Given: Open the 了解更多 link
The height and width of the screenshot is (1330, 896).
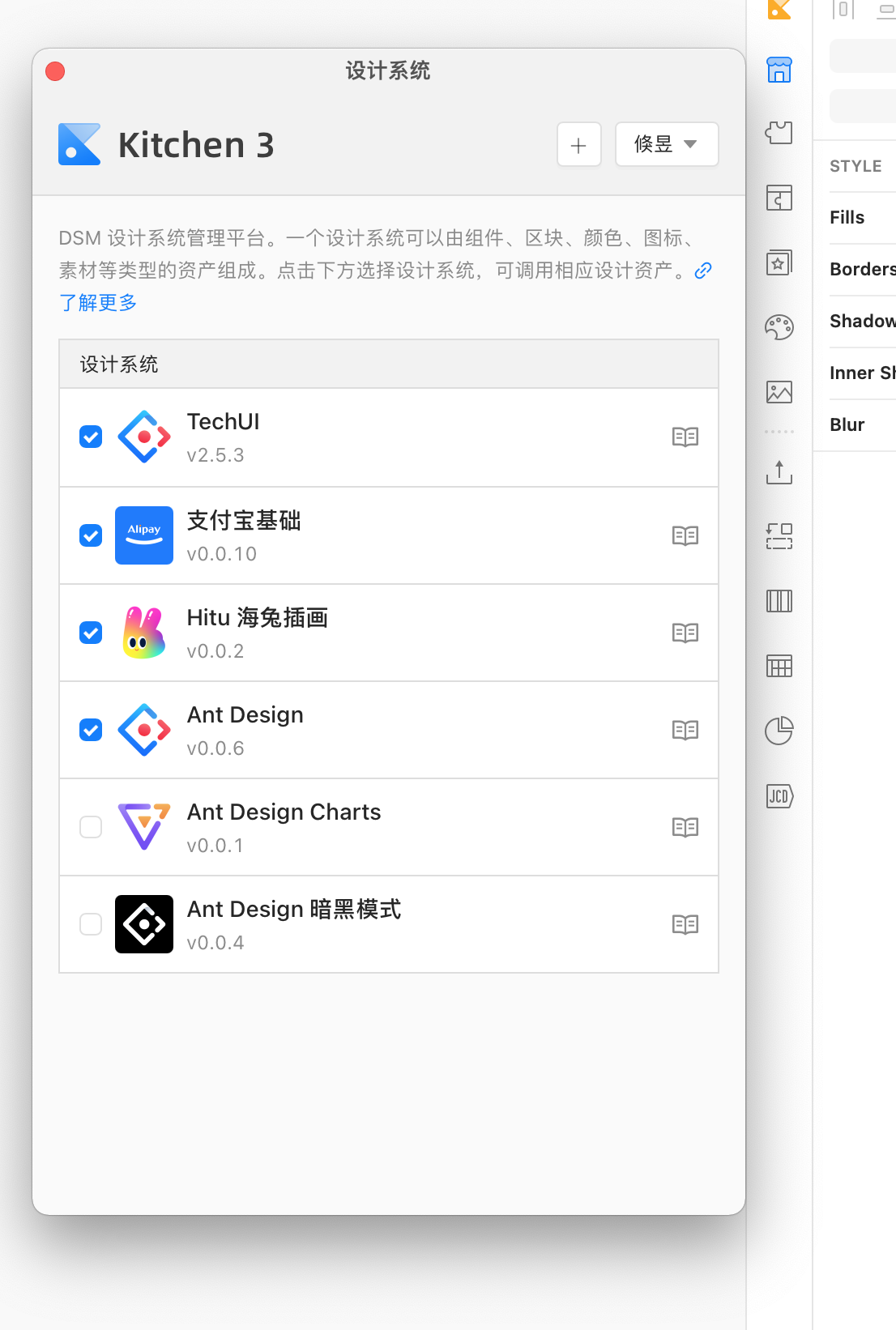Looking at the screenshot, I should [98, 303].
